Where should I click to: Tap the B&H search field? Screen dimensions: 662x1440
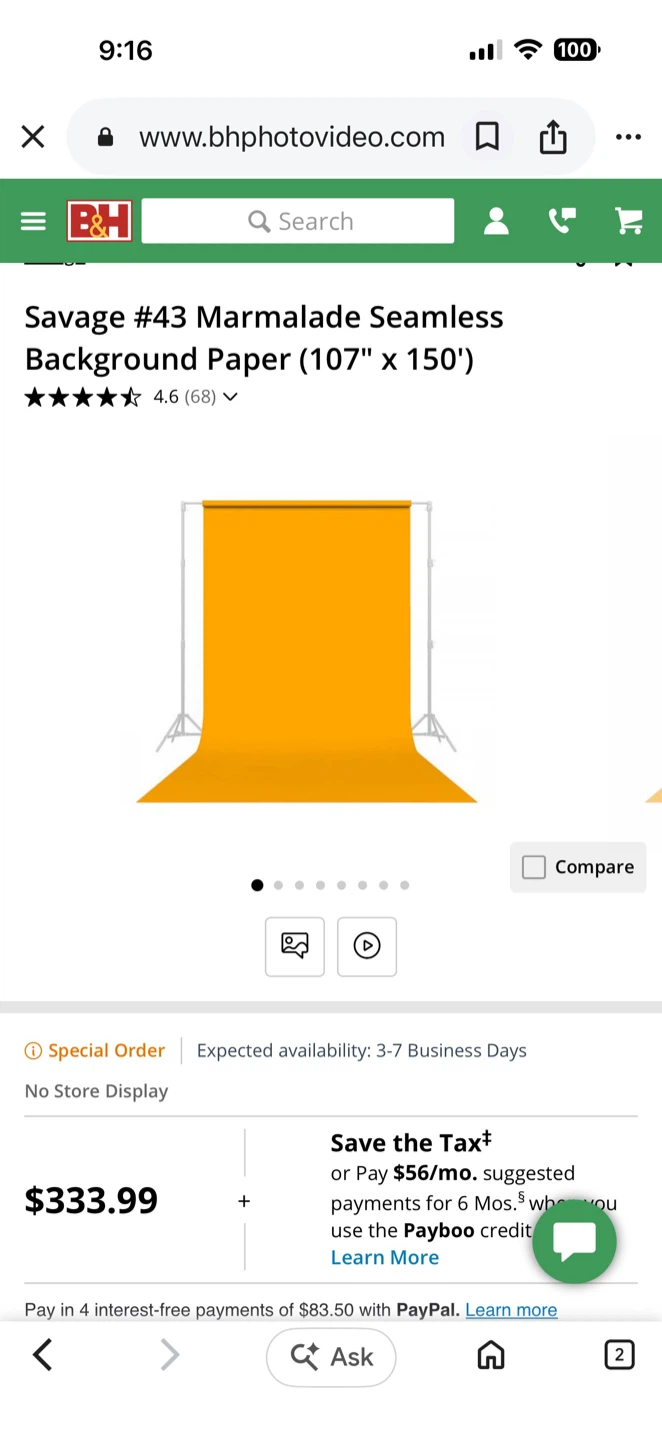298,221
